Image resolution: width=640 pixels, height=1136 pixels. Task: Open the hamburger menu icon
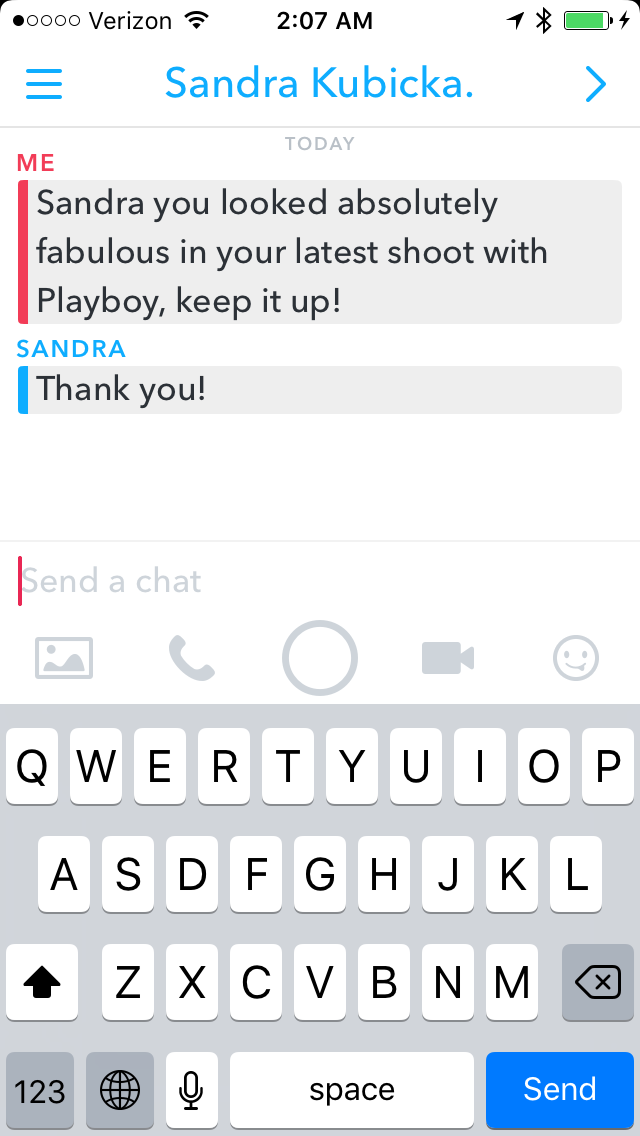tap(44, 84)
